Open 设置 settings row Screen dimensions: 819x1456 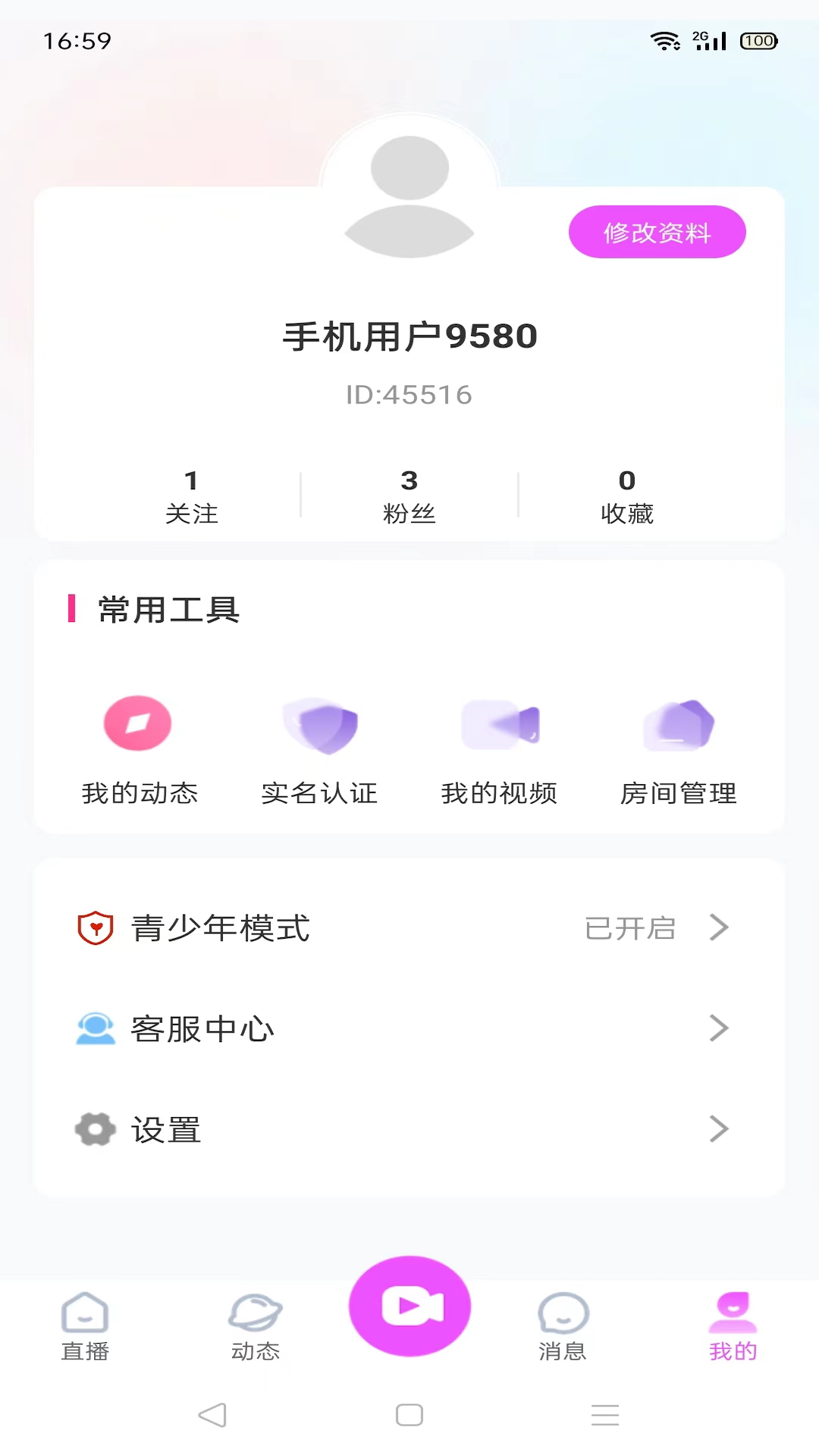click(x=409, y=1129)
